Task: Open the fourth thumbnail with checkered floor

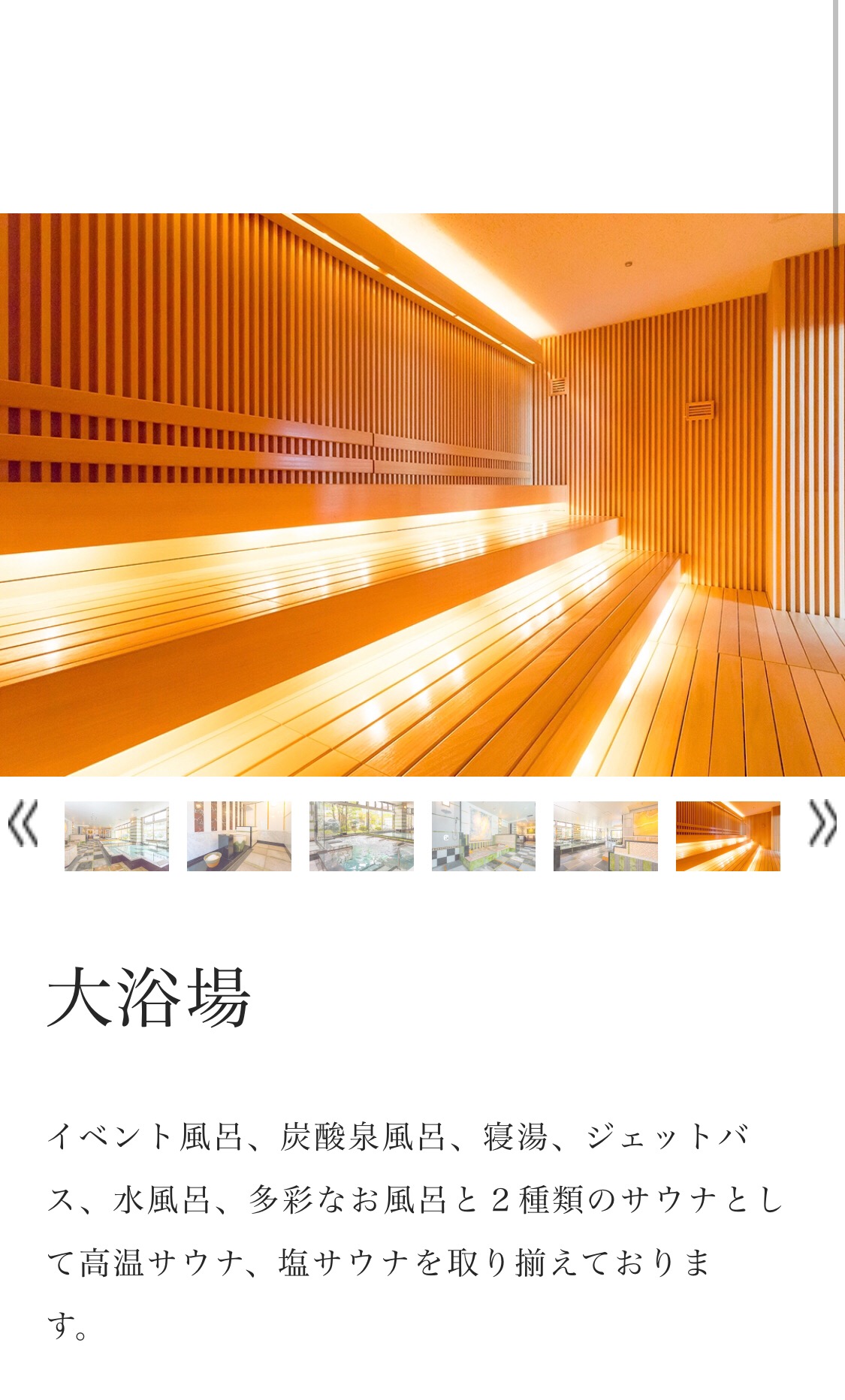Action: (x=484, y=836)
